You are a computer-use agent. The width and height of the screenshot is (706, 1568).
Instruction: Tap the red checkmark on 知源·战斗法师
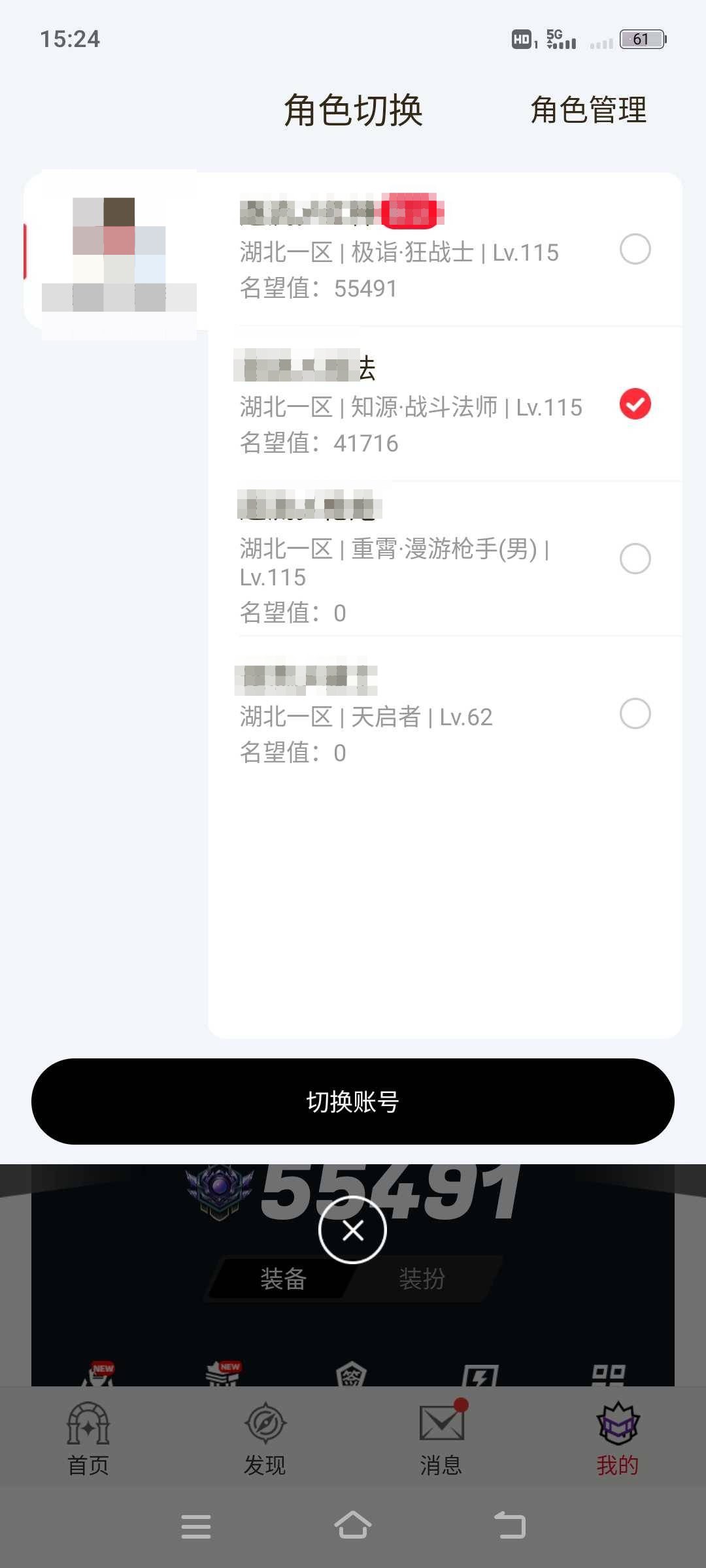tap(635, 404)
